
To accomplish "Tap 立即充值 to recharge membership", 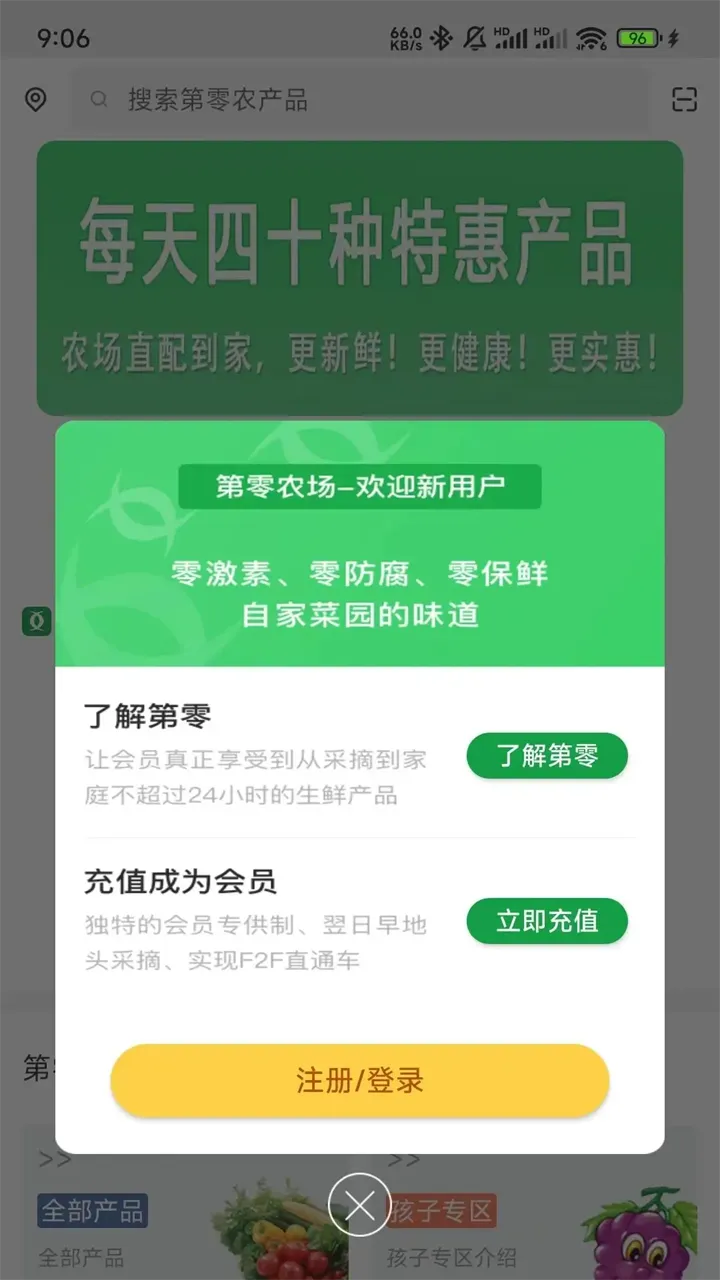I will [546, 921].
